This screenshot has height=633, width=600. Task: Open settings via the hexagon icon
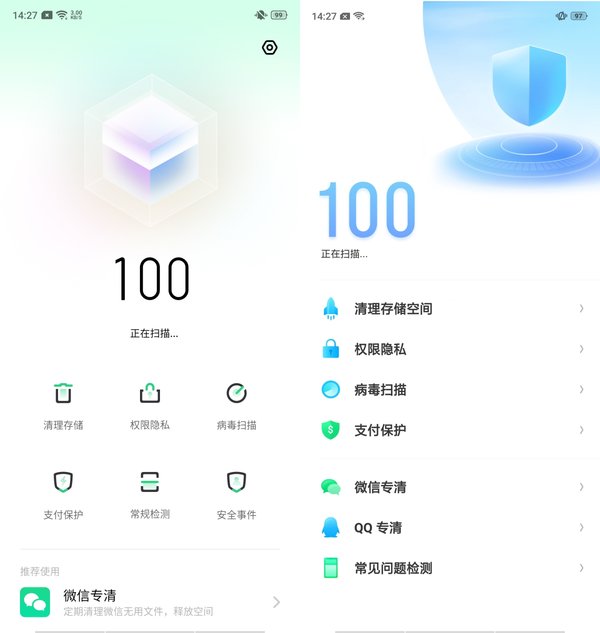[269, 48]
